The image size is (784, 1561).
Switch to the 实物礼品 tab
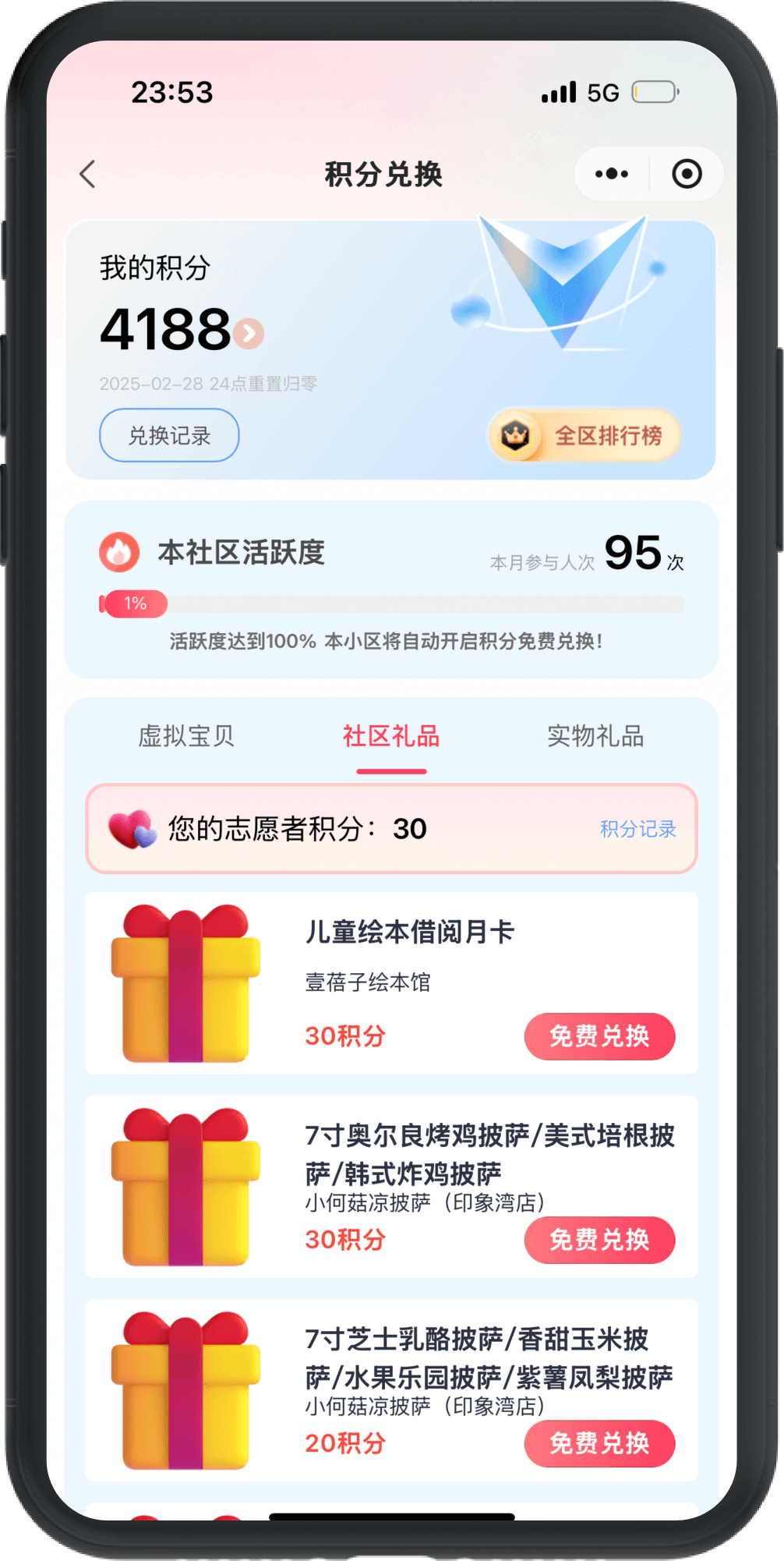[x=595, y=736]
